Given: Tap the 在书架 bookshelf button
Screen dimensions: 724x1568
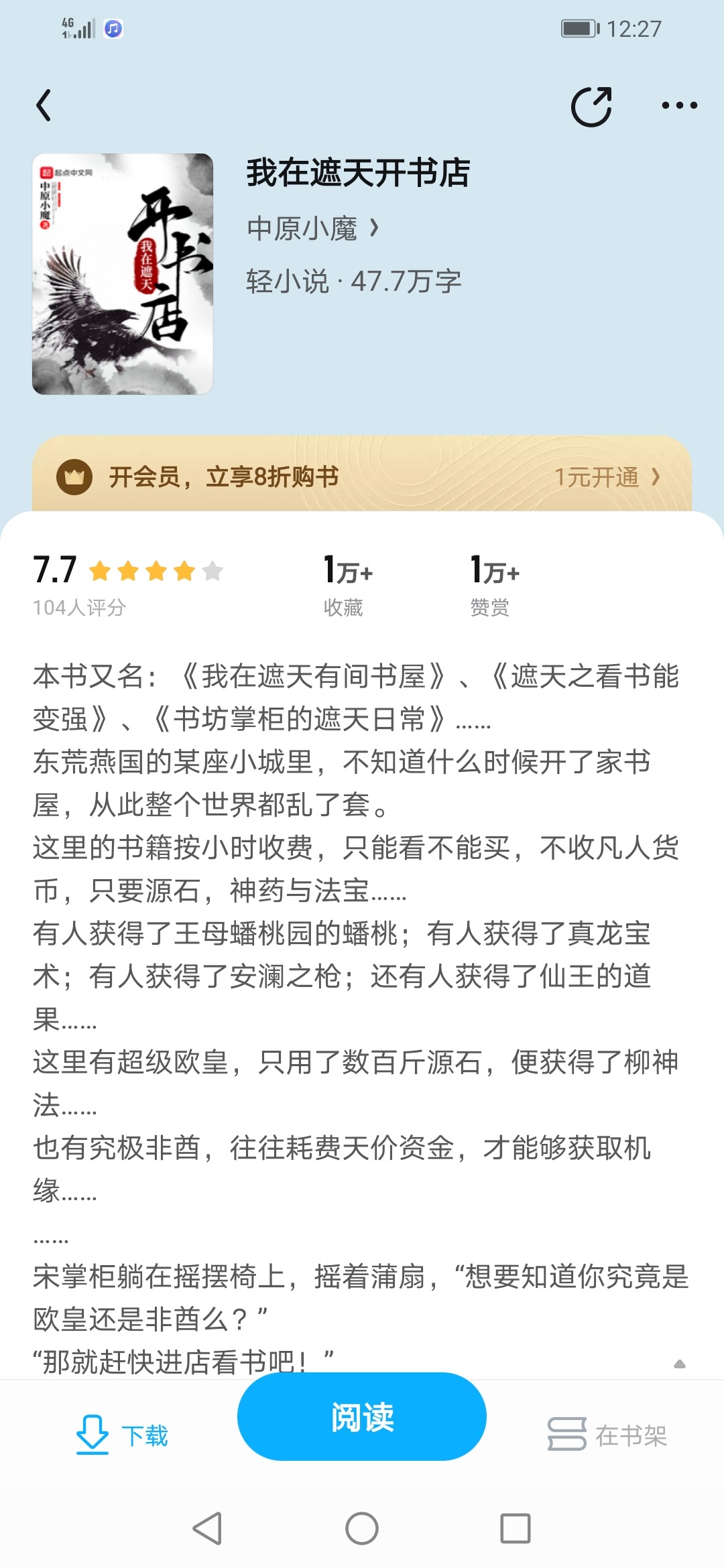Looking at the screenshot, I should (x=607, y=1435).
